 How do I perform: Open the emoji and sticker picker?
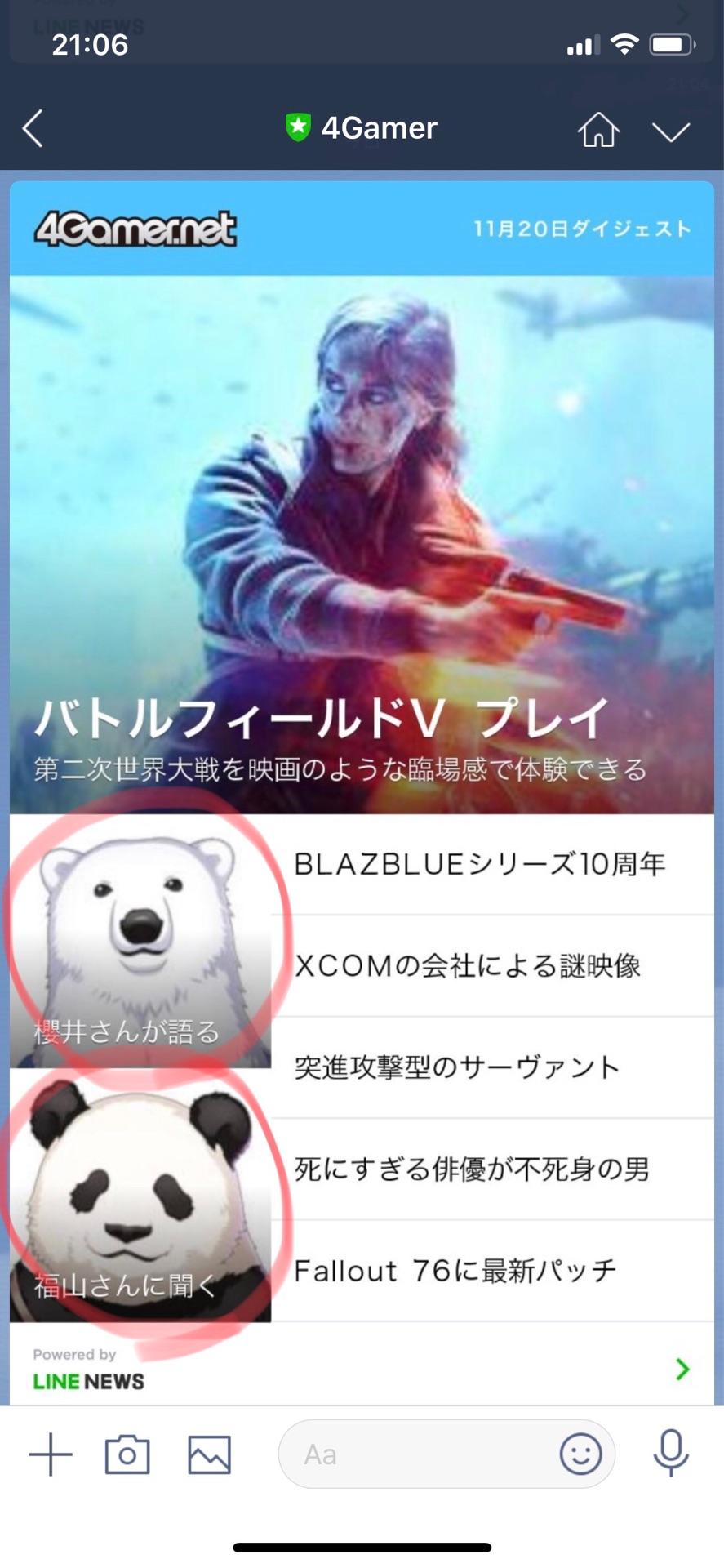coord(581,1454)
